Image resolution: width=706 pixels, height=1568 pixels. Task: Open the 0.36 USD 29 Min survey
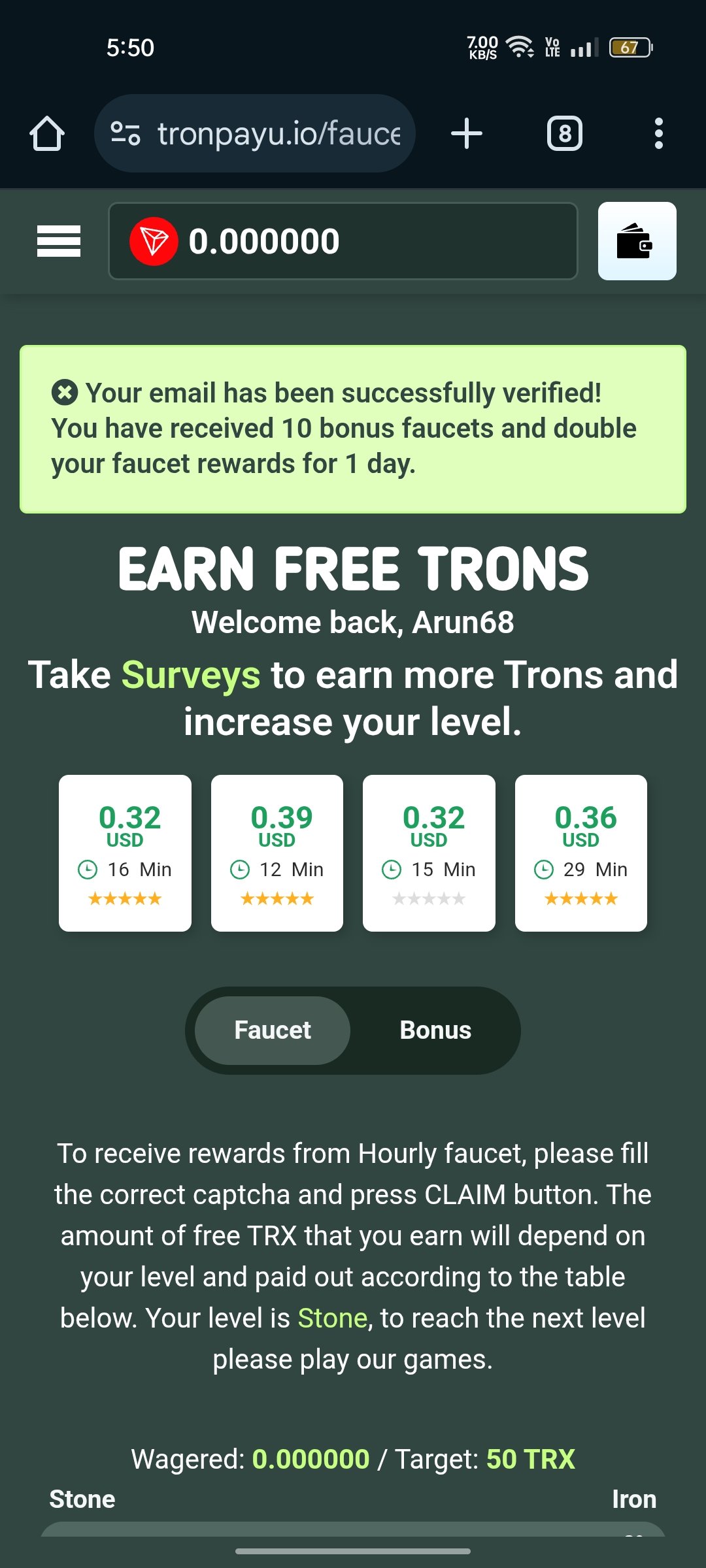click(581, 853)
